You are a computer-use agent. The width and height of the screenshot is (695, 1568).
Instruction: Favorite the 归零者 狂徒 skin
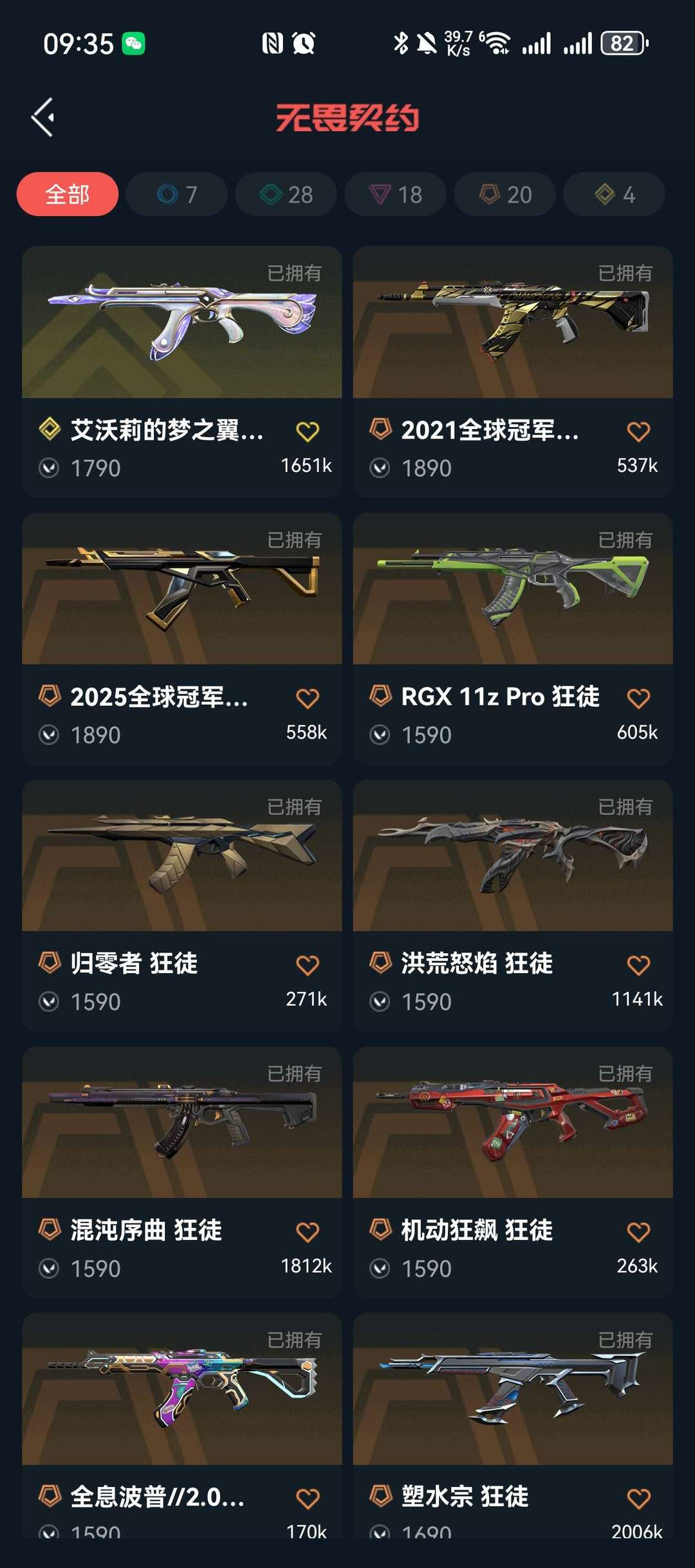pyautogui.click(x=308, y=965)
